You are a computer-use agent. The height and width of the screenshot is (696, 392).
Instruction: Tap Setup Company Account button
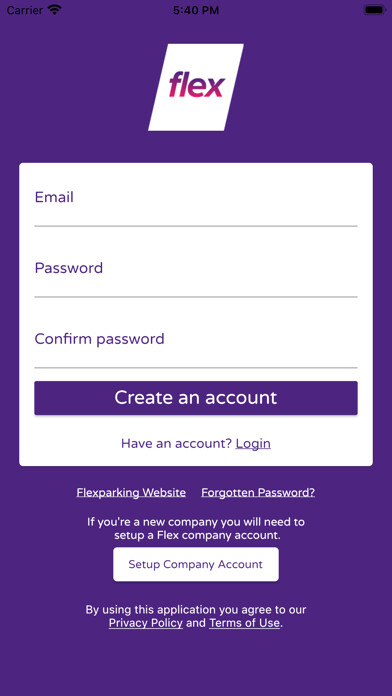[196, 564]
